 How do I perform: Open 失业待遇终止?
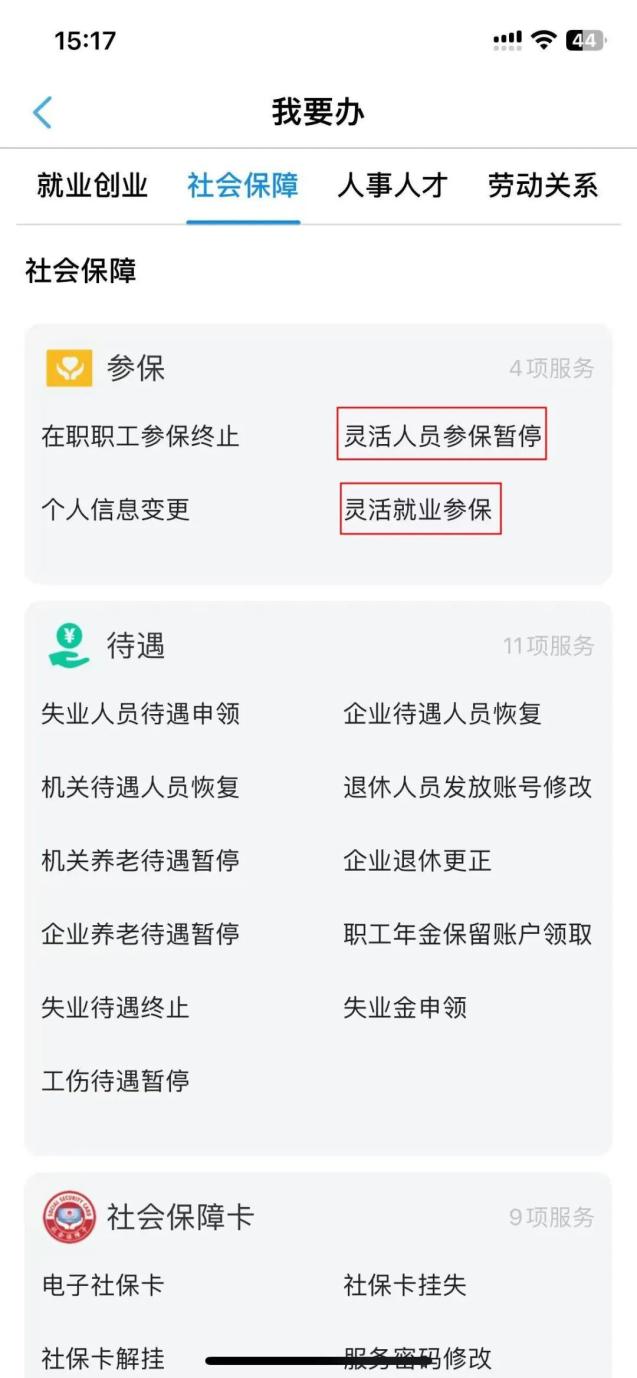[x=115, y=1007]
